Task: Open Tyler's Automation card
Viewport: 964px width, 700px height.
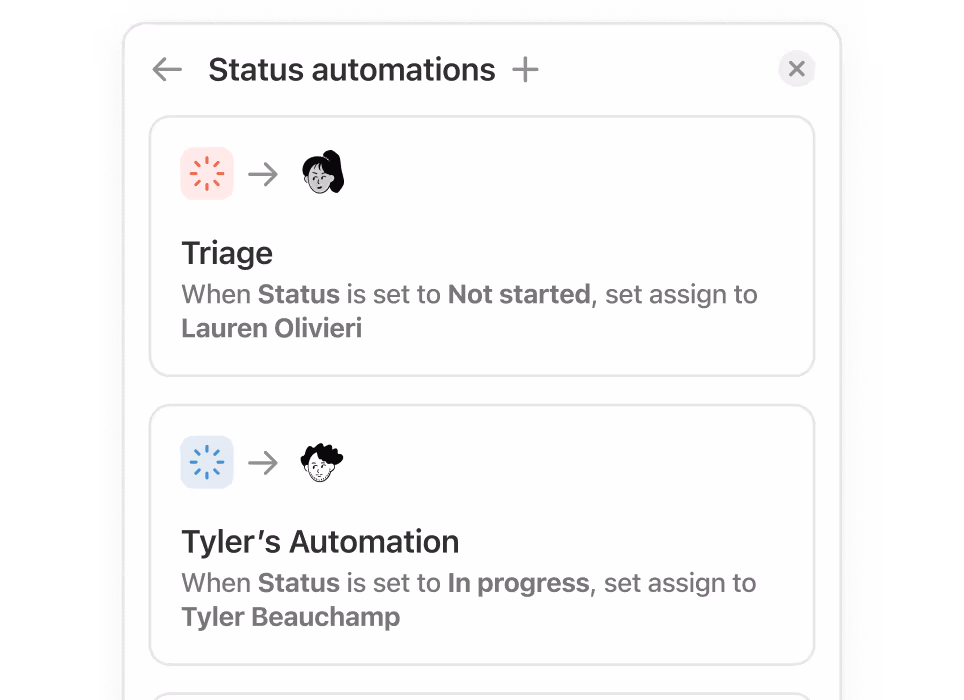Action: click(481, 535)
